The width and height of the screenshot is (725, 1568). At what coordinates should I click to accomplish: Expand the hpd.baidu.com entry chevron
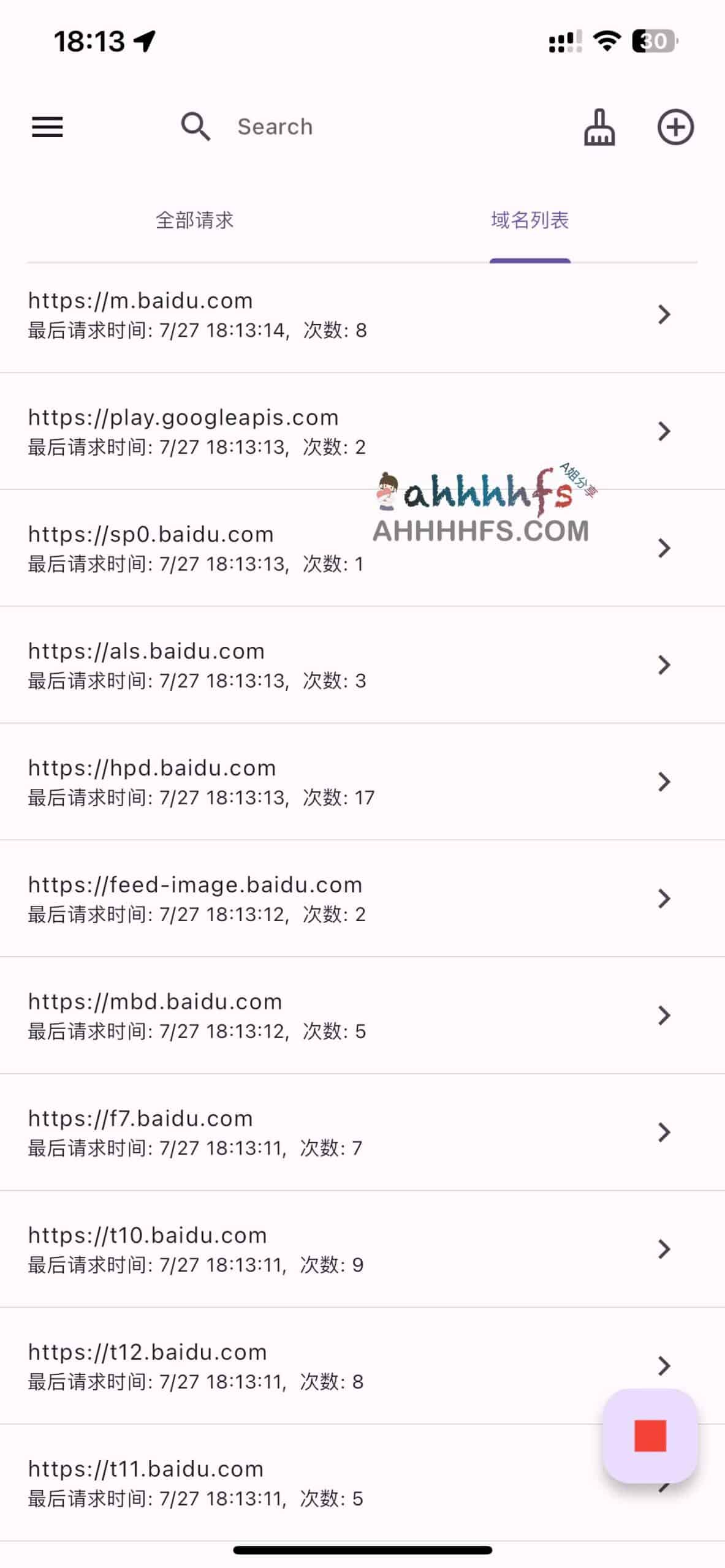[664, 782]
